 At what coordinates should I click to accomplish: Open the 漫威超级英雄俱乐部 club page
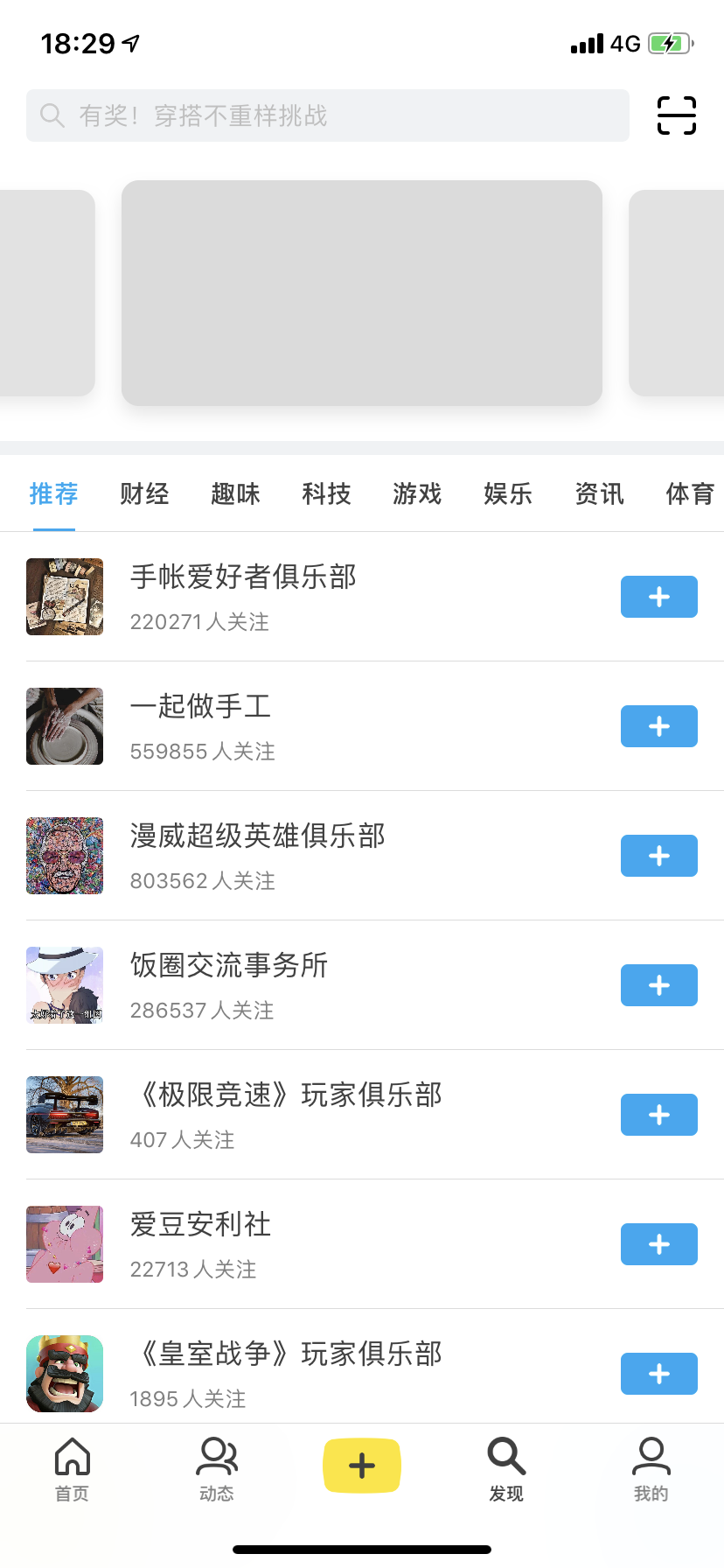click(x=258, y=836)
